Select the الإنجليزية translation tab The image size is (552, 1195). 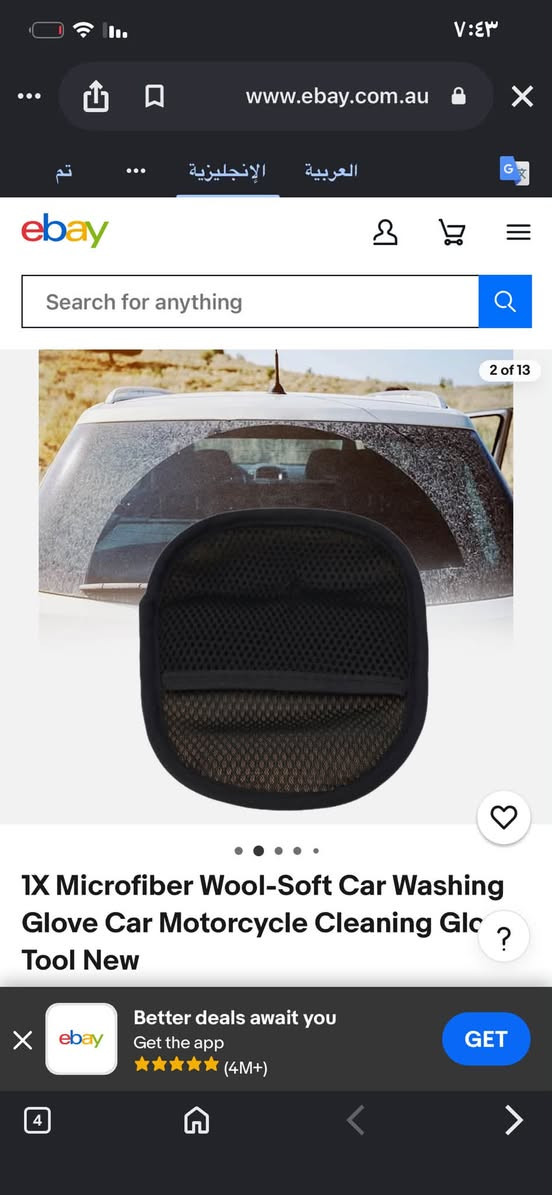click(227, 171)
